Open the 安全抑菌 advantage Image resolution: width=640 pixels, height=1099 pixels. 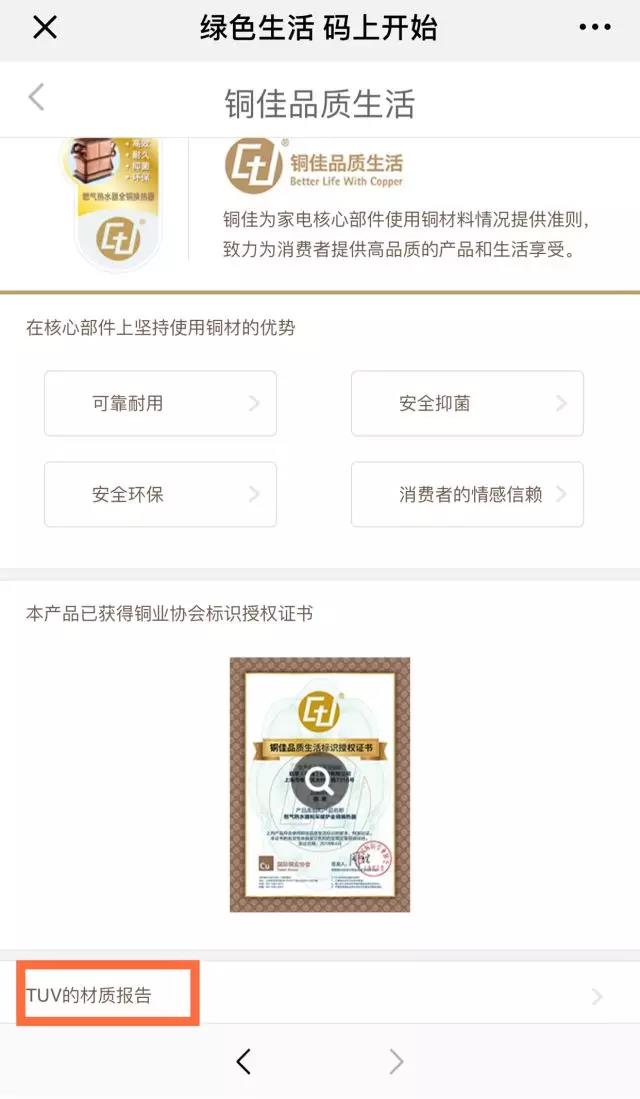(468, 404)
